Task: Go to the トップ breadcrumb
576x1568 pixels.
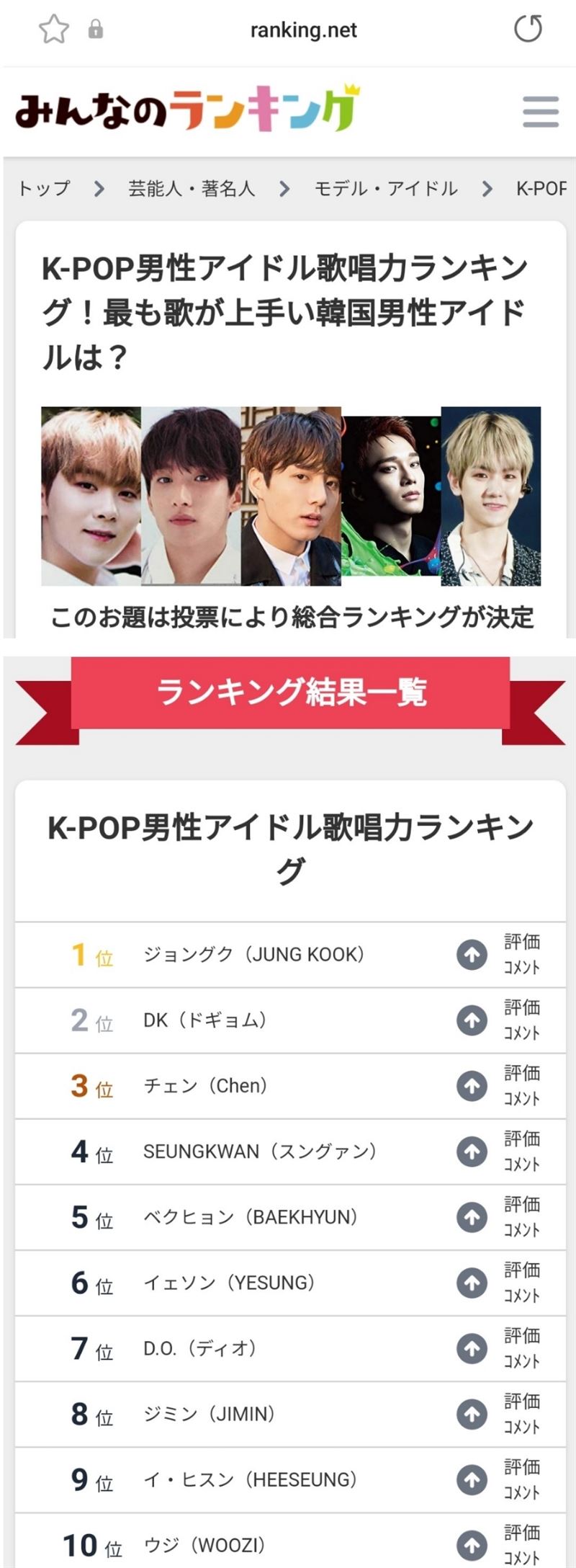Action: 45,189
